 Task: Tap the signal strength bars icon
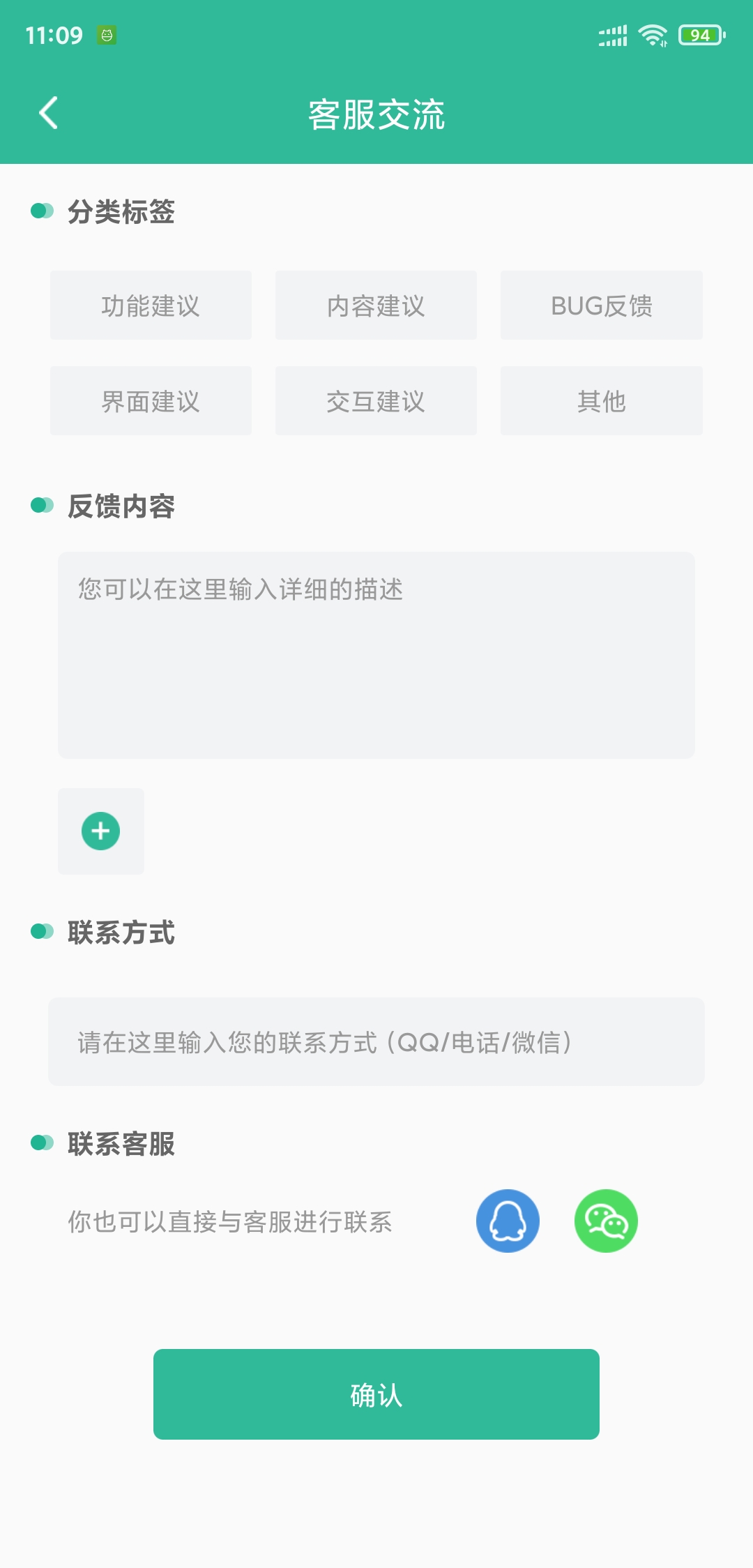612,33
